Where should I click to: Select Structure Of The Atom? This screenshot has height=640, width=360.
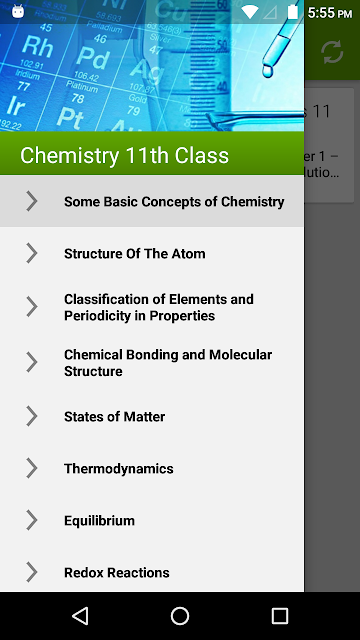point(152,253)
